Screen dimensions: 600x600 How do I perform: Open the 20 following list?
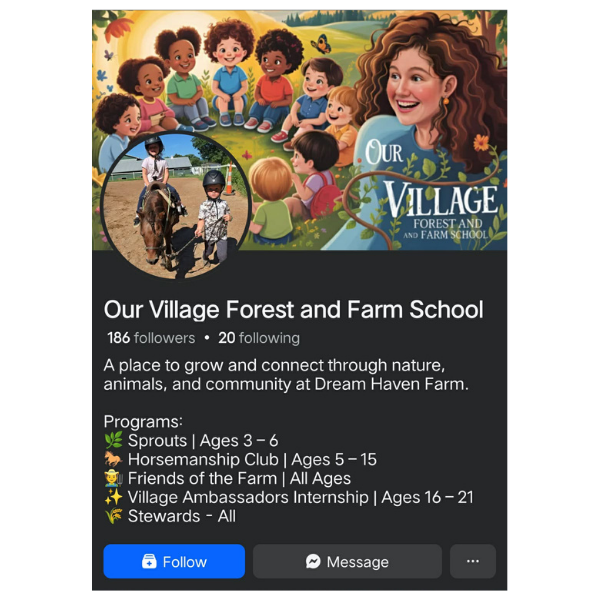(x=259, y=338)
